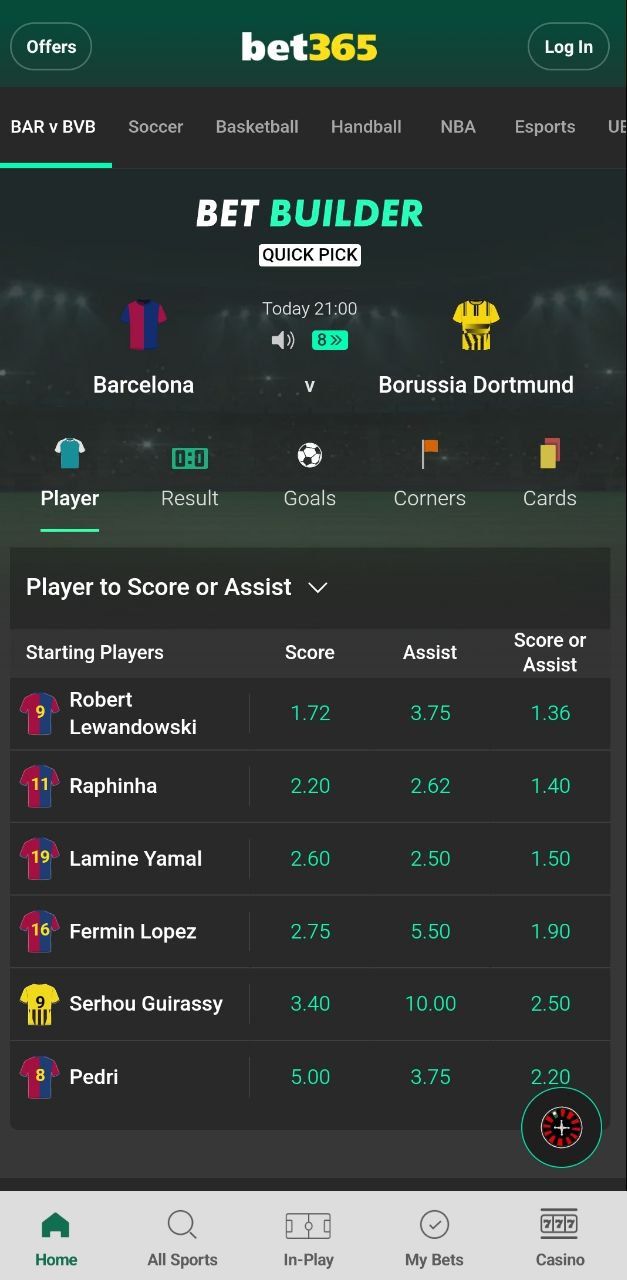Switch to the Esports tab
Image resolution: width=627 pixels, height=1280 pixels.
[545, 127]
